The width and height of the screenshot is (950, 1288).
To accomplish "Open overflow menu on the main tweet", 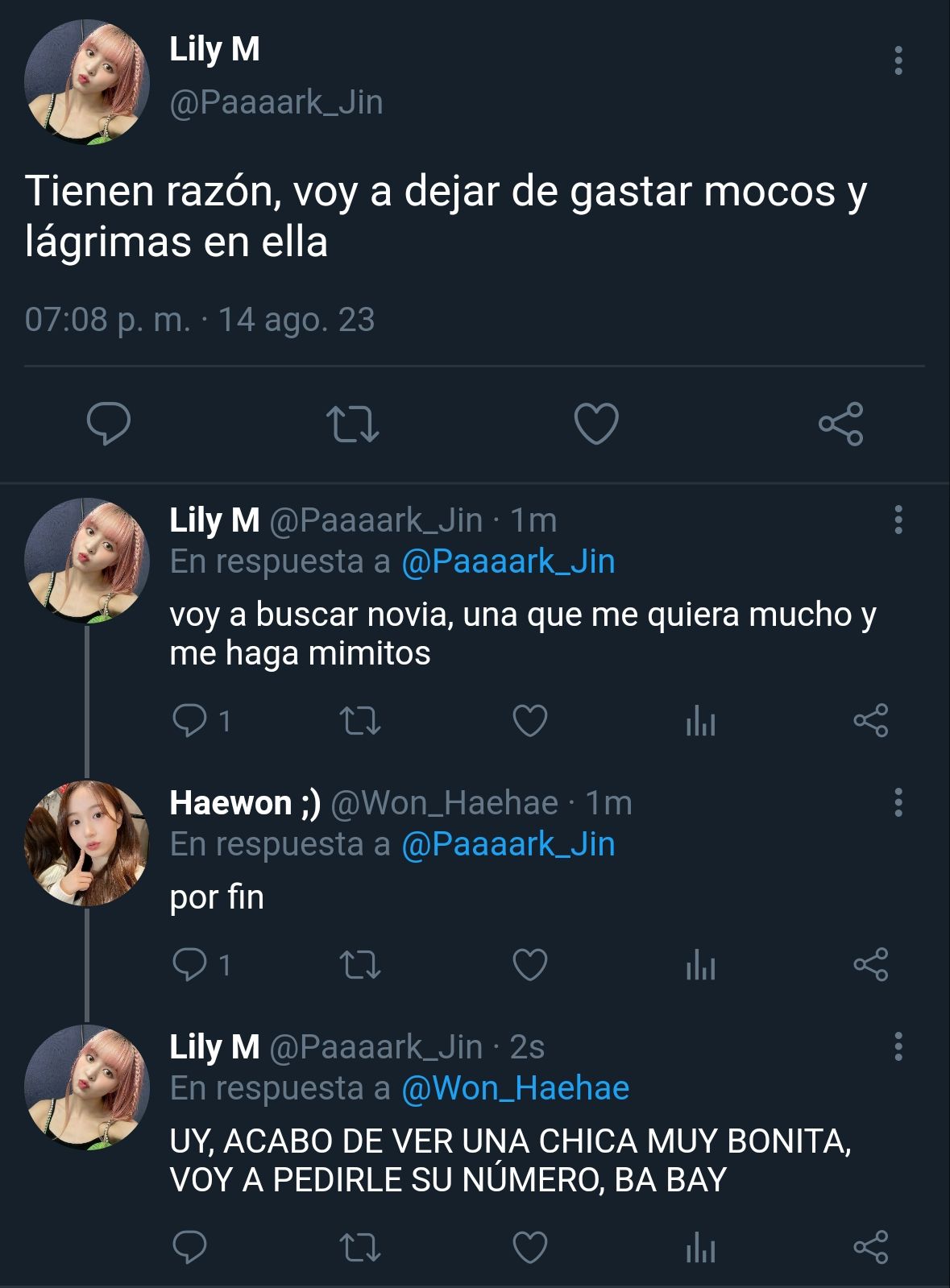I will point(898,61).
